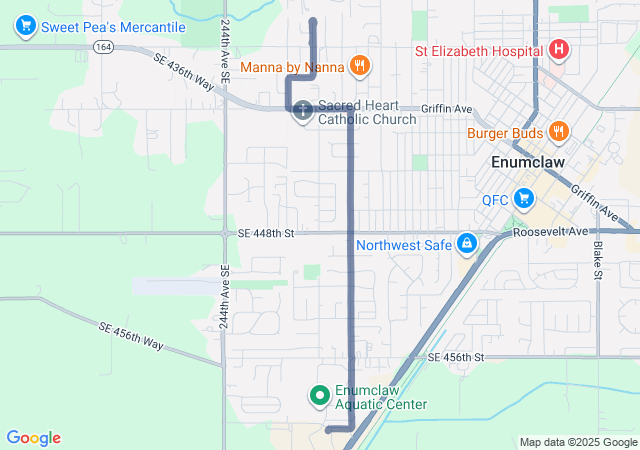The height and width of the screenshot is (450, 640).
Task: Open the Burger Buds restaurant pin
Action: coord(558,131)
